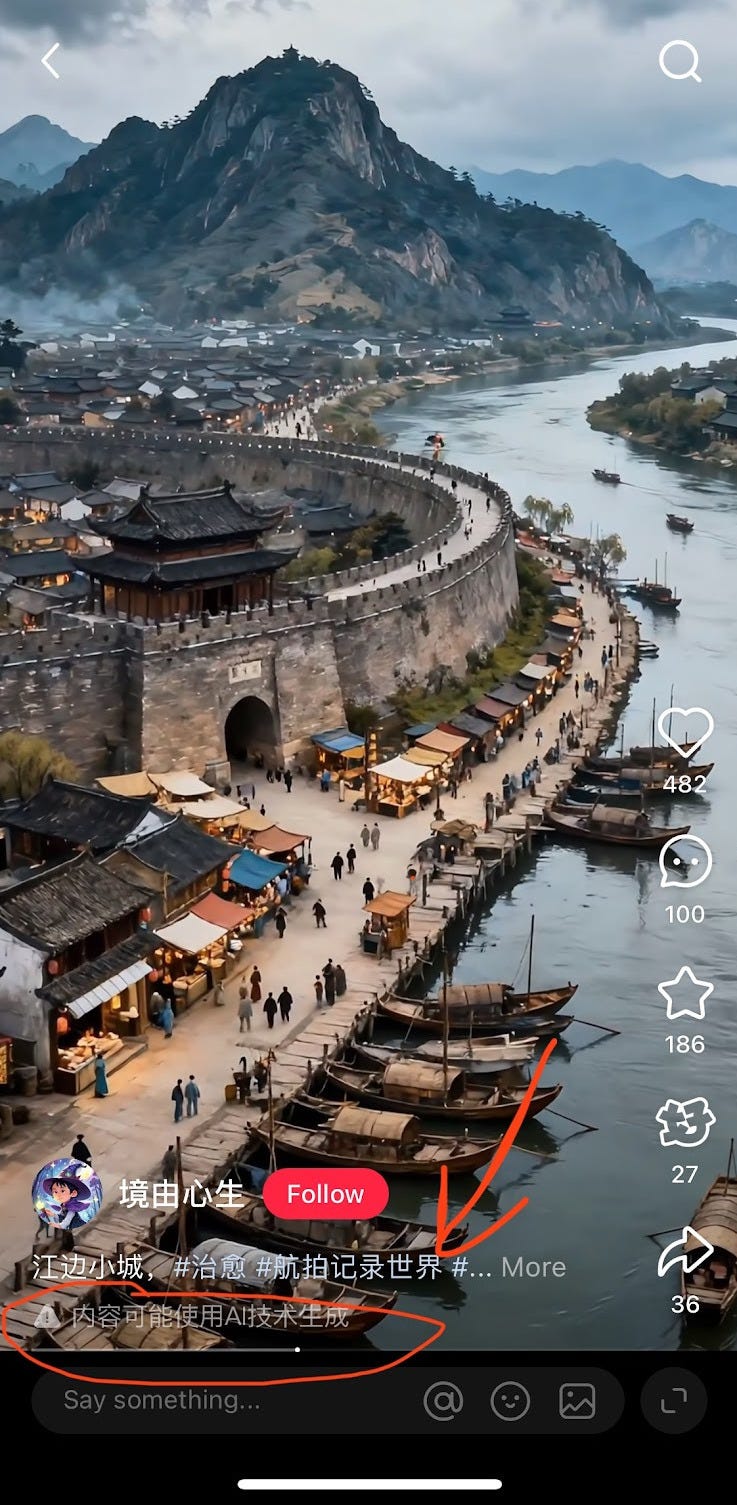Open hashtag #航拍记录世界
Viewport: 737px width, 1505px height.
click(x=349, y=1267)
